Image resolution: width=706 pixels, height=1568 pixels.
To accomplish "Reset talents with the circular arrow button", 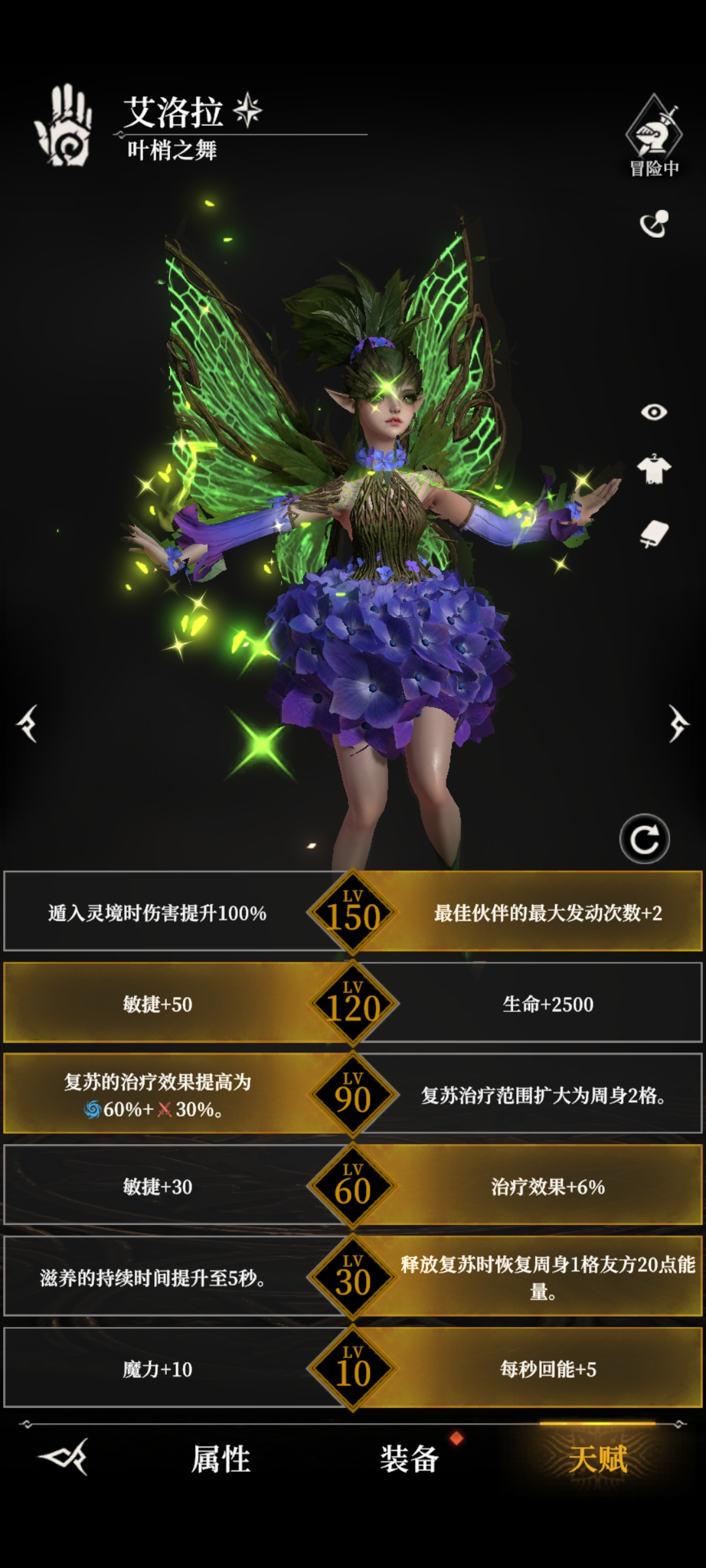I will point(645,839).
